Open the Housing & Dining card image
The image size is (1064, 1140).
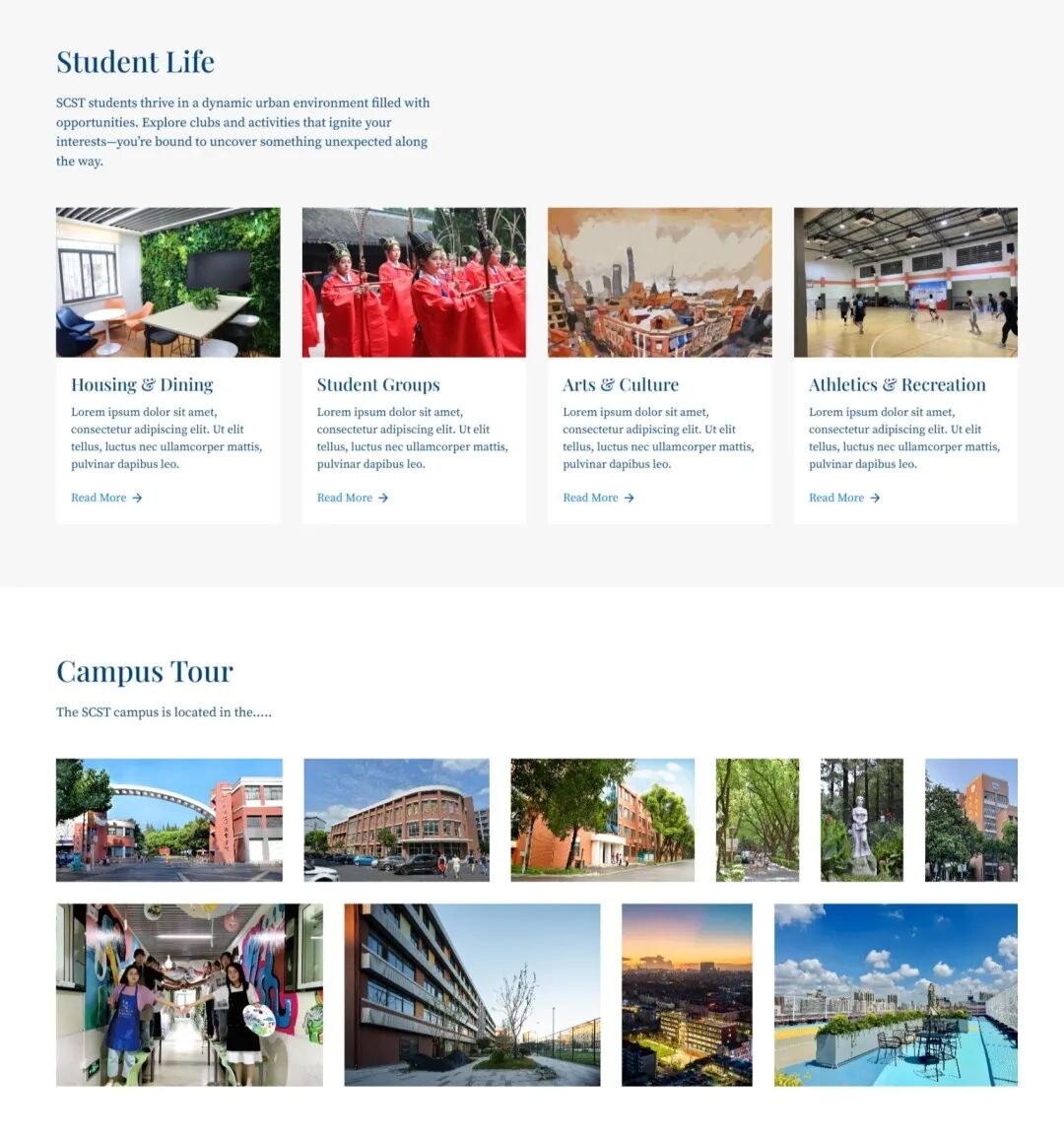pos(167,282)
